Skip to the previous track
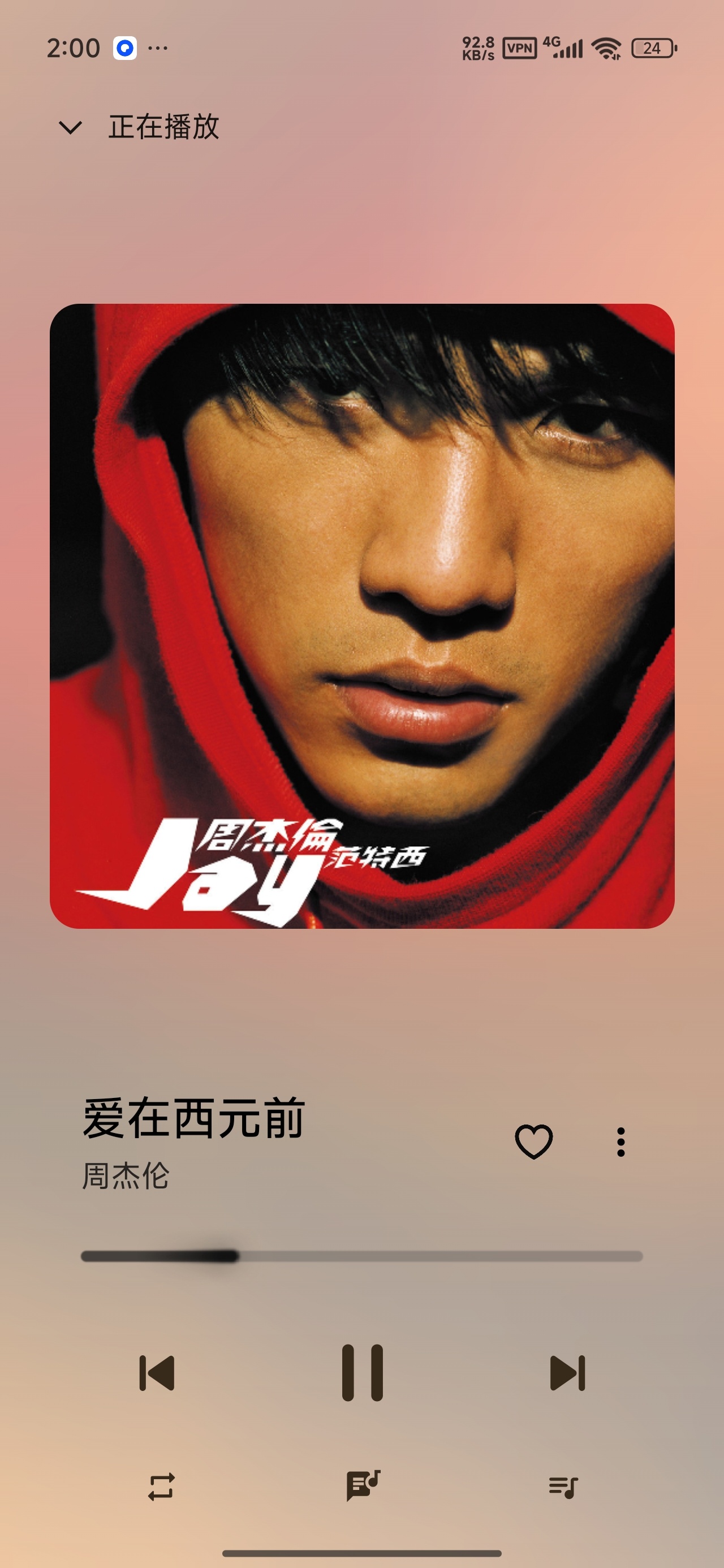This screenshot has width=724, height=1568. coord(157,1373)
